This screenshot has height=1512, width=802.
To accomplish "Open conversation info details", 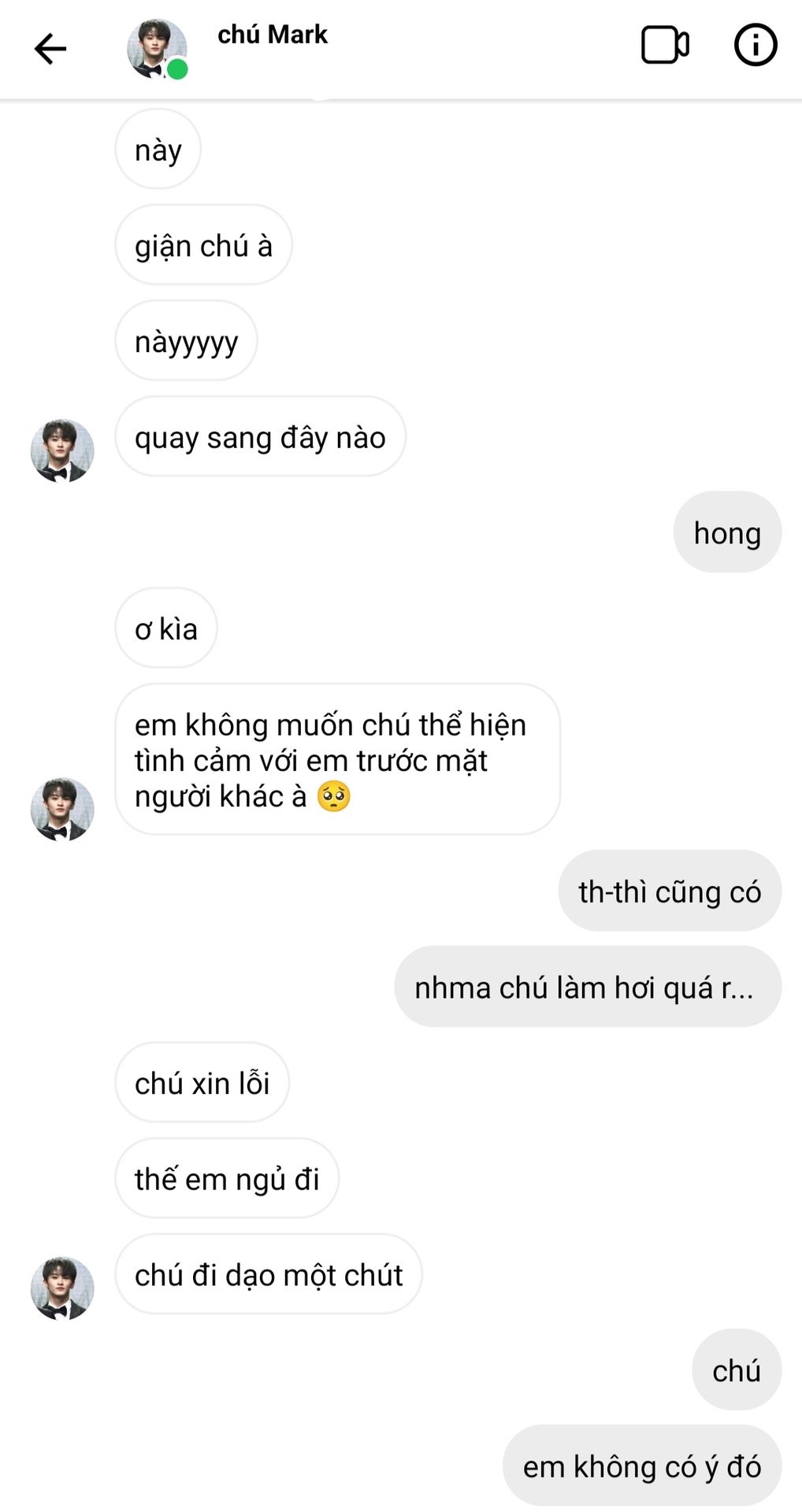I will 755,46.
